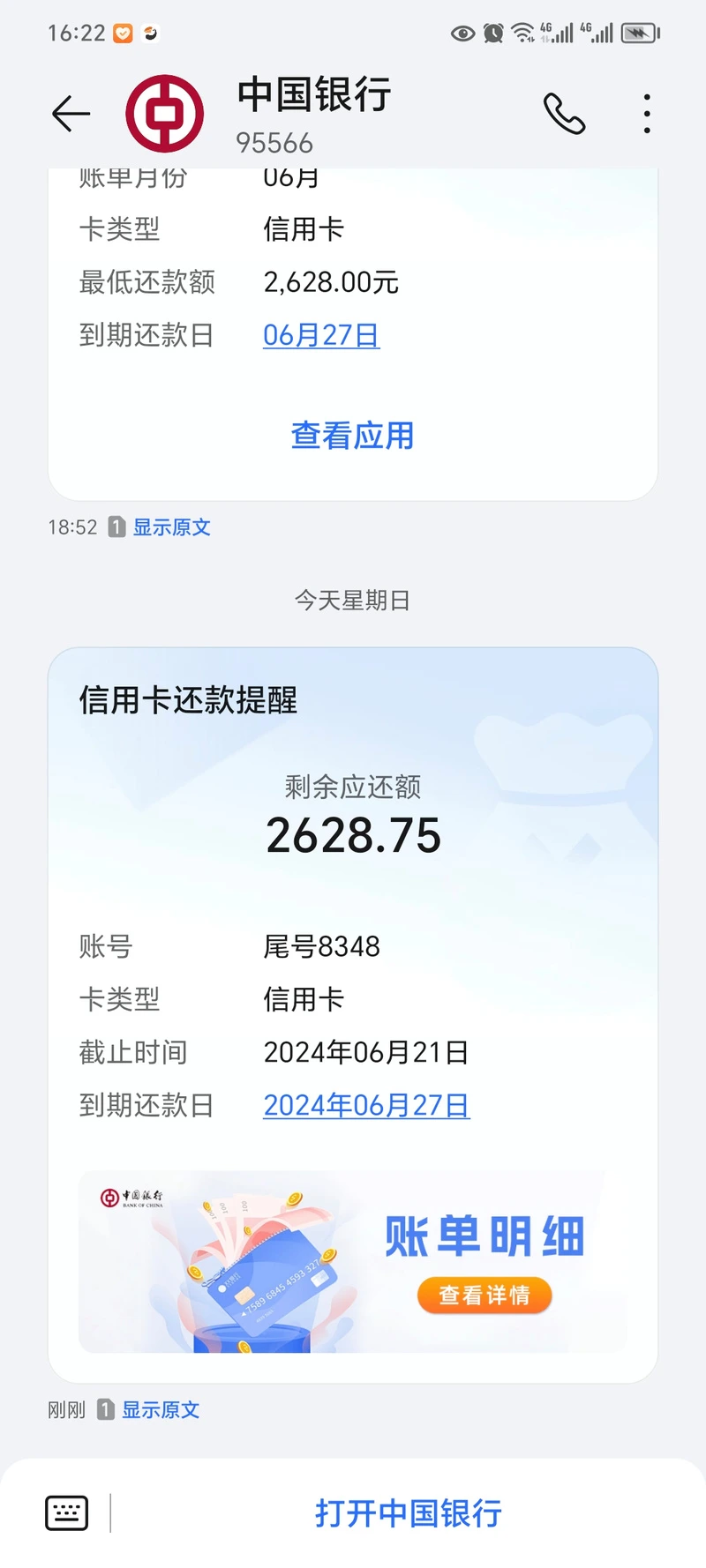Open the three-dot overflow menu
The width and height of the screenshot is (706, 1568).
point(647,114)
